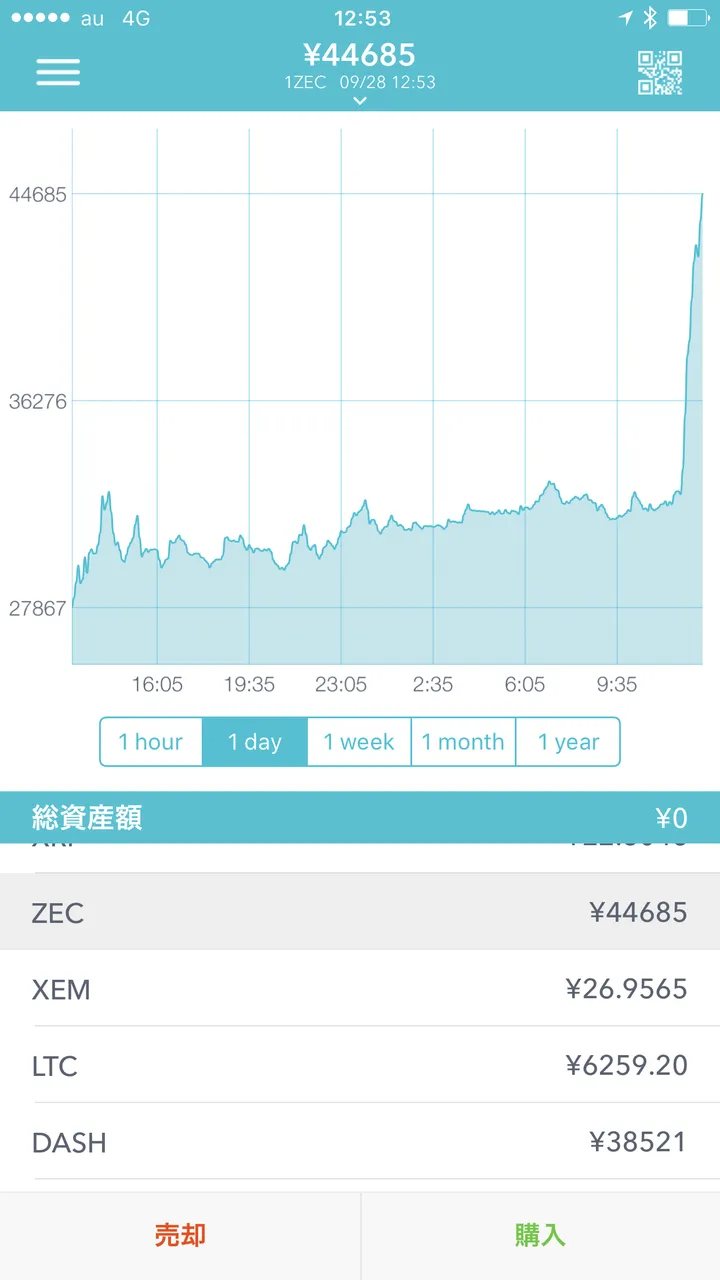Expand the chevron below the ZEC price
This screenshot has height=1280, width=720.
click(360, 101)
